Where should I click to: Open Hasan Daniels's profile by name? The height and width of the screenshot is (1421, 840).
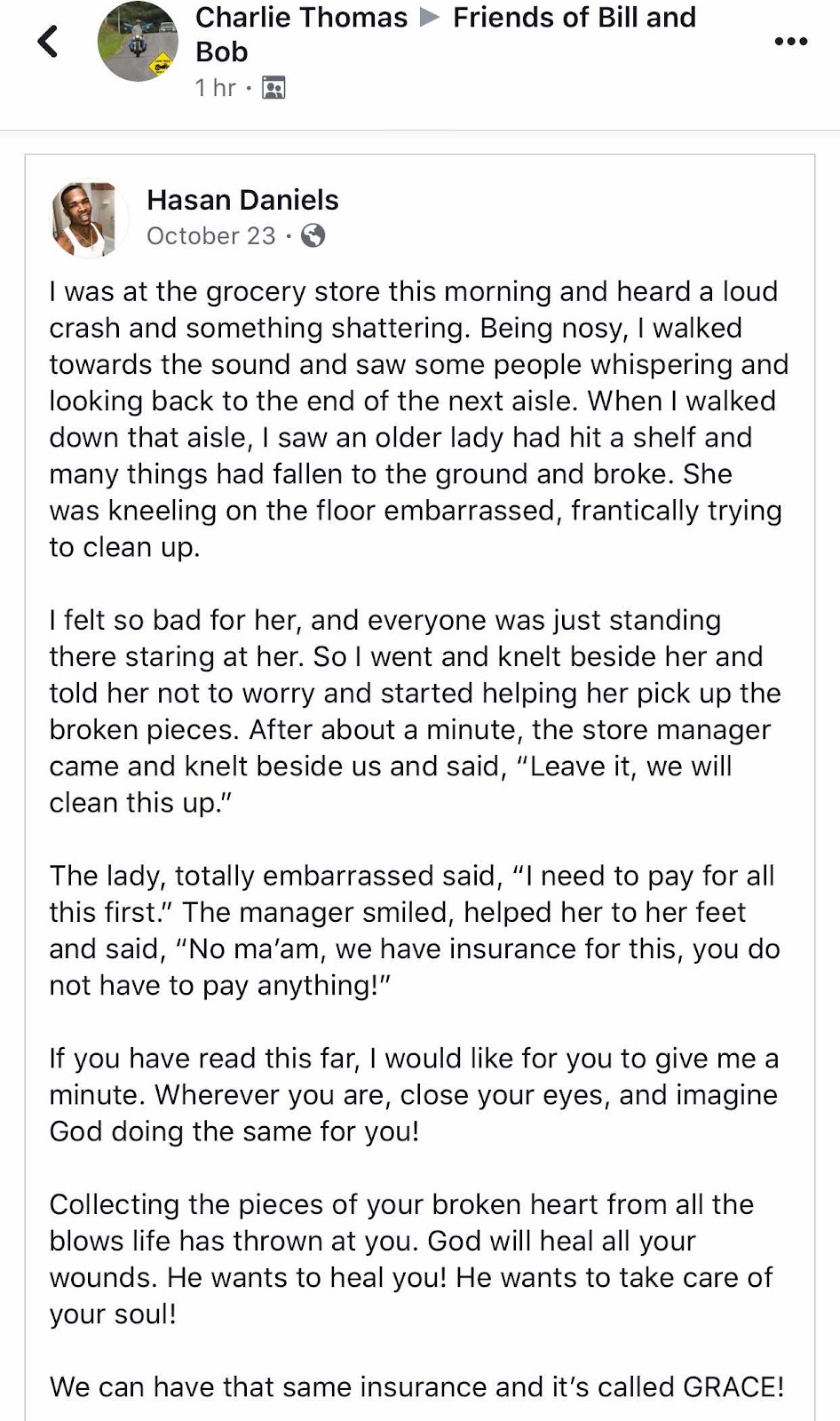point(242,200)
